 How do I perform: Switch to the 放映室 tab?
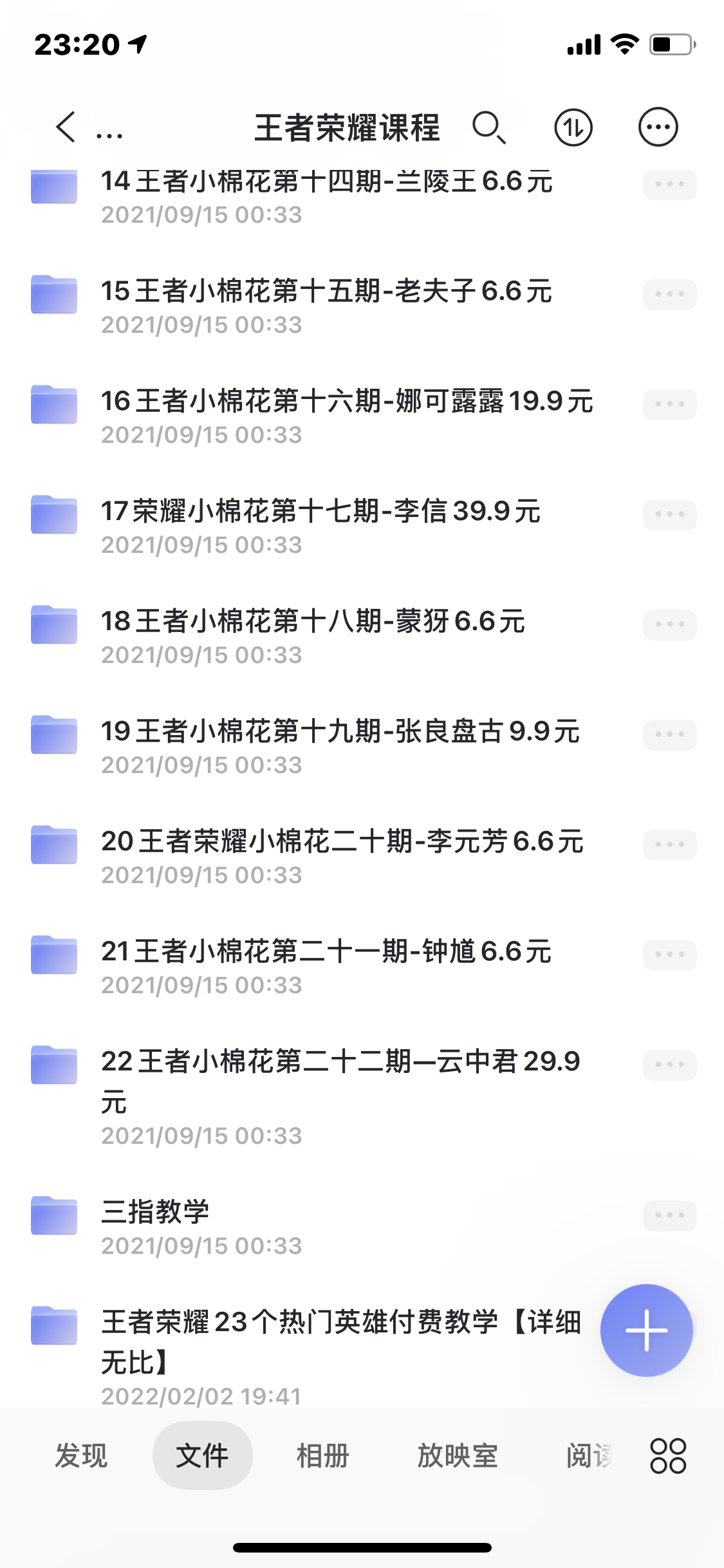(x=457, y=1455)
